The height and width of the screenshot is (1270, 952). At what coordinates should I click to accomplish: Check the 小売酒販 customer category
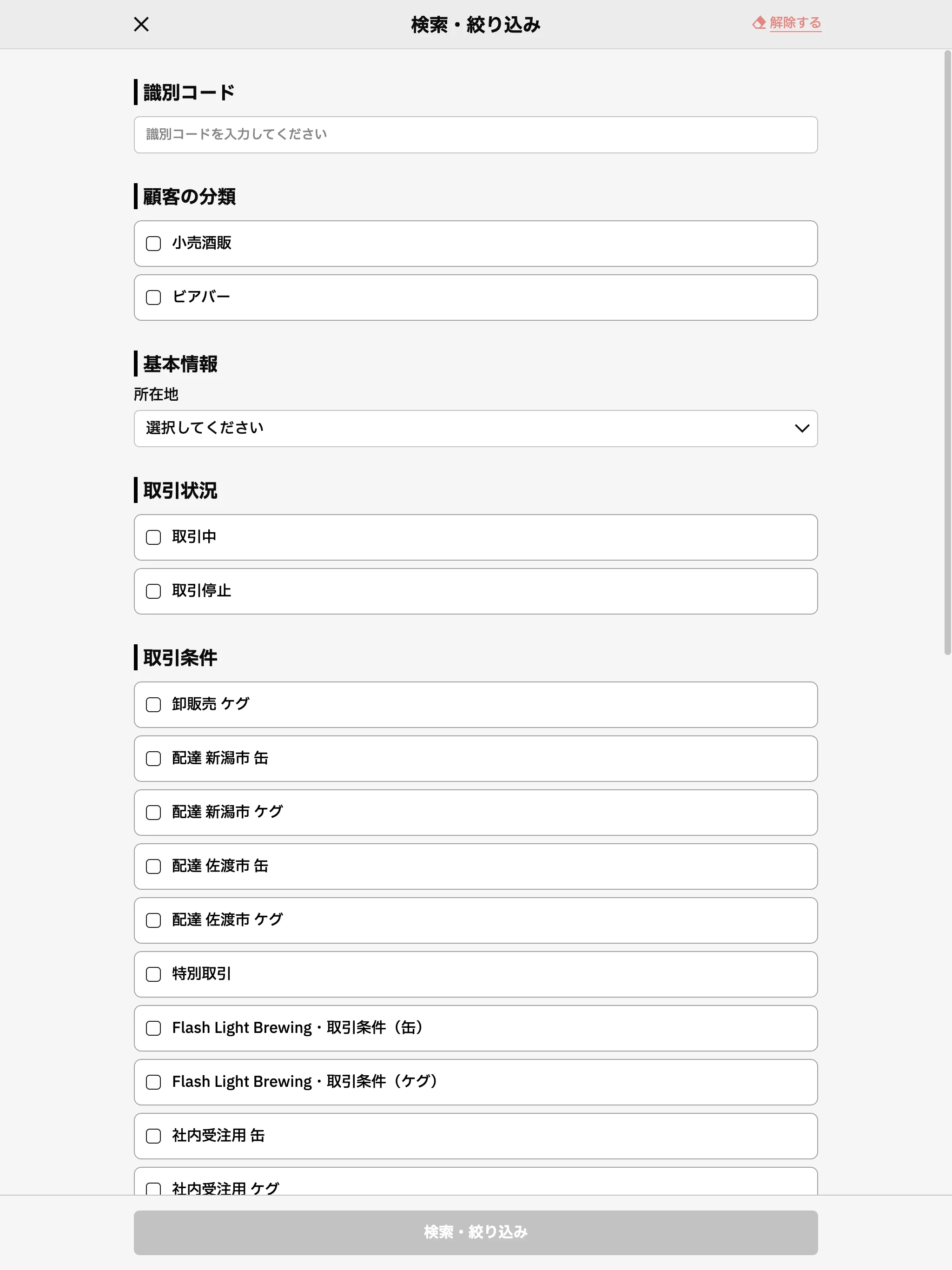pyautogui.click(x=153, y=244)
